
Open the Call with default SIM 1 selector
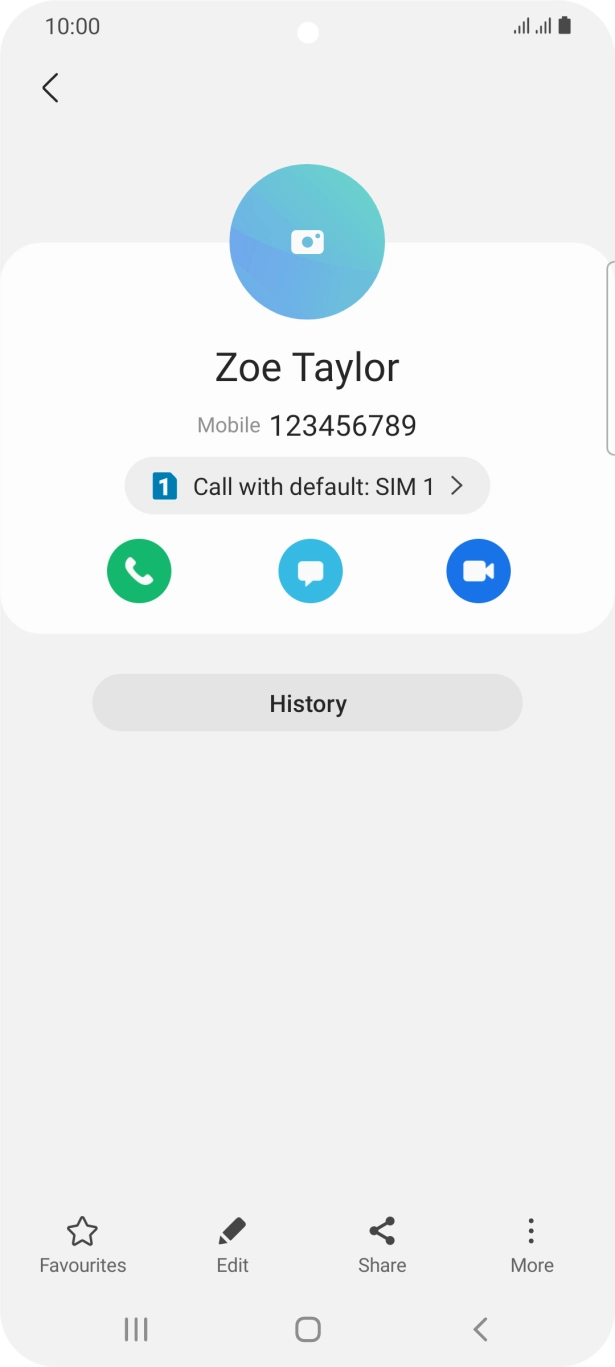(x=307, y=487)
